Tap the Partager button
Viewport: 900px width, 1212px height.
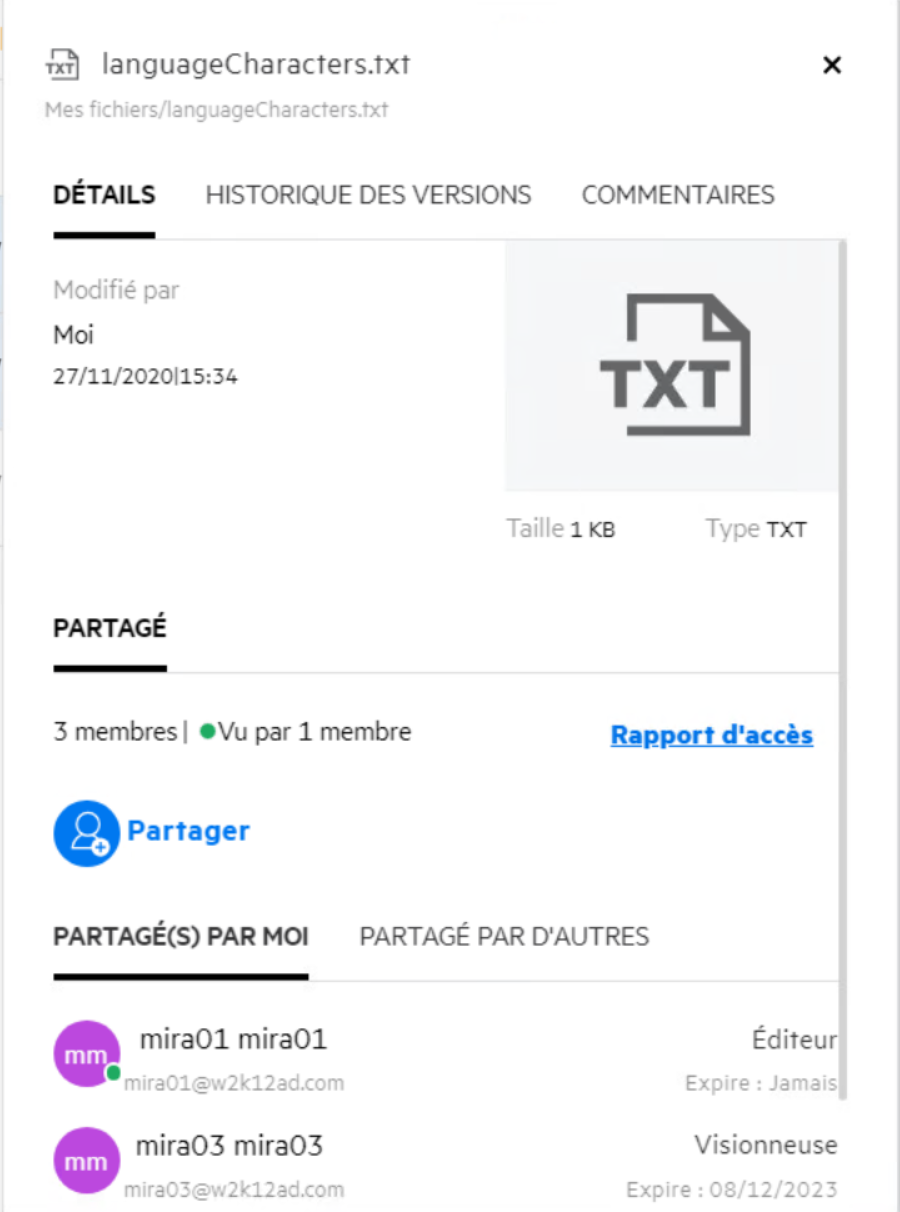pos(152,832)
